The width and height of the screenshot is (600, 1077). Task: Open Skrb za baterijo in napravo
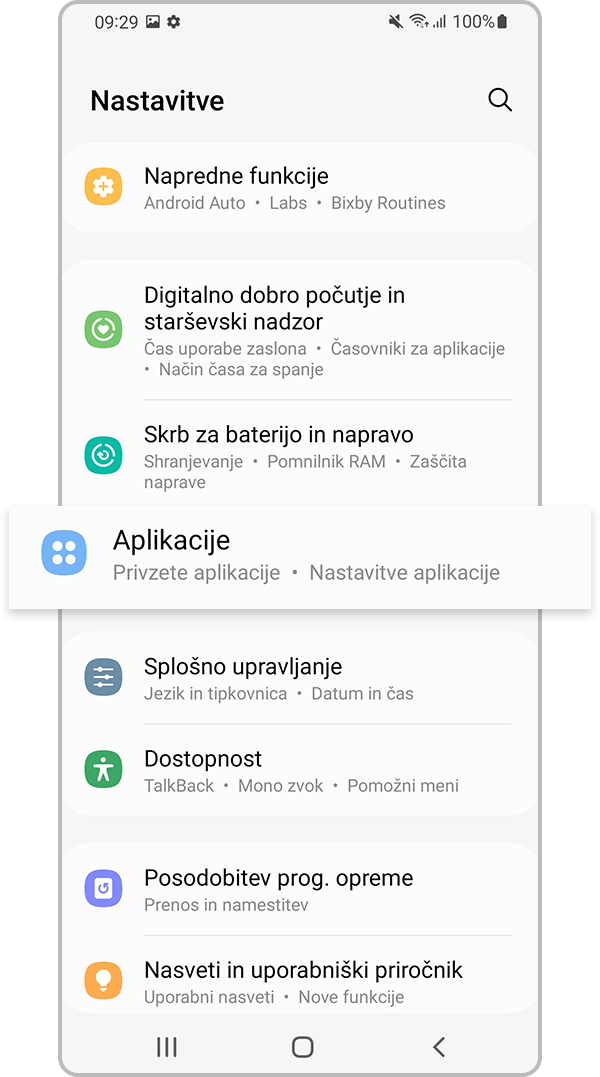pyautogui.click(x=300, y=456)
